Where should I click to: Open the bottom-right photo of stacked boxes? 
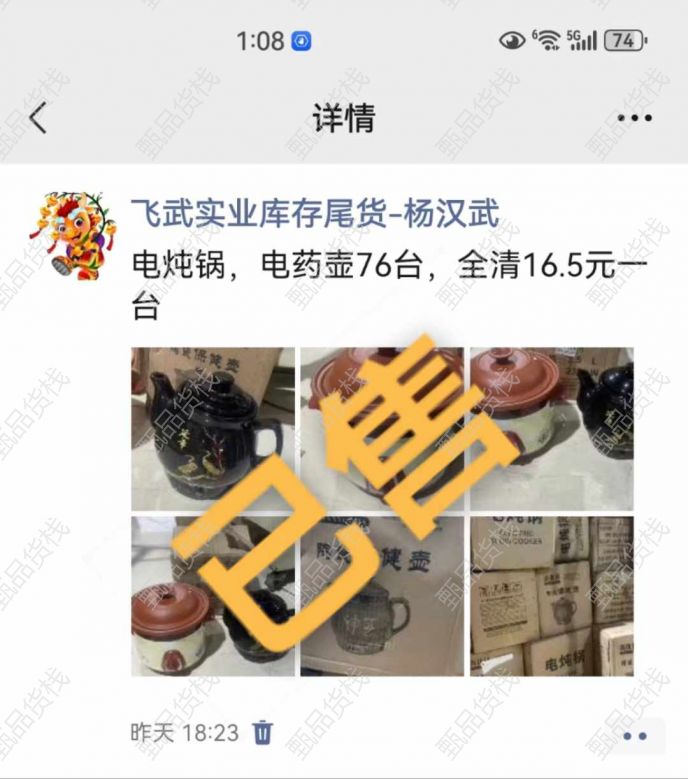tap(551, 596)
